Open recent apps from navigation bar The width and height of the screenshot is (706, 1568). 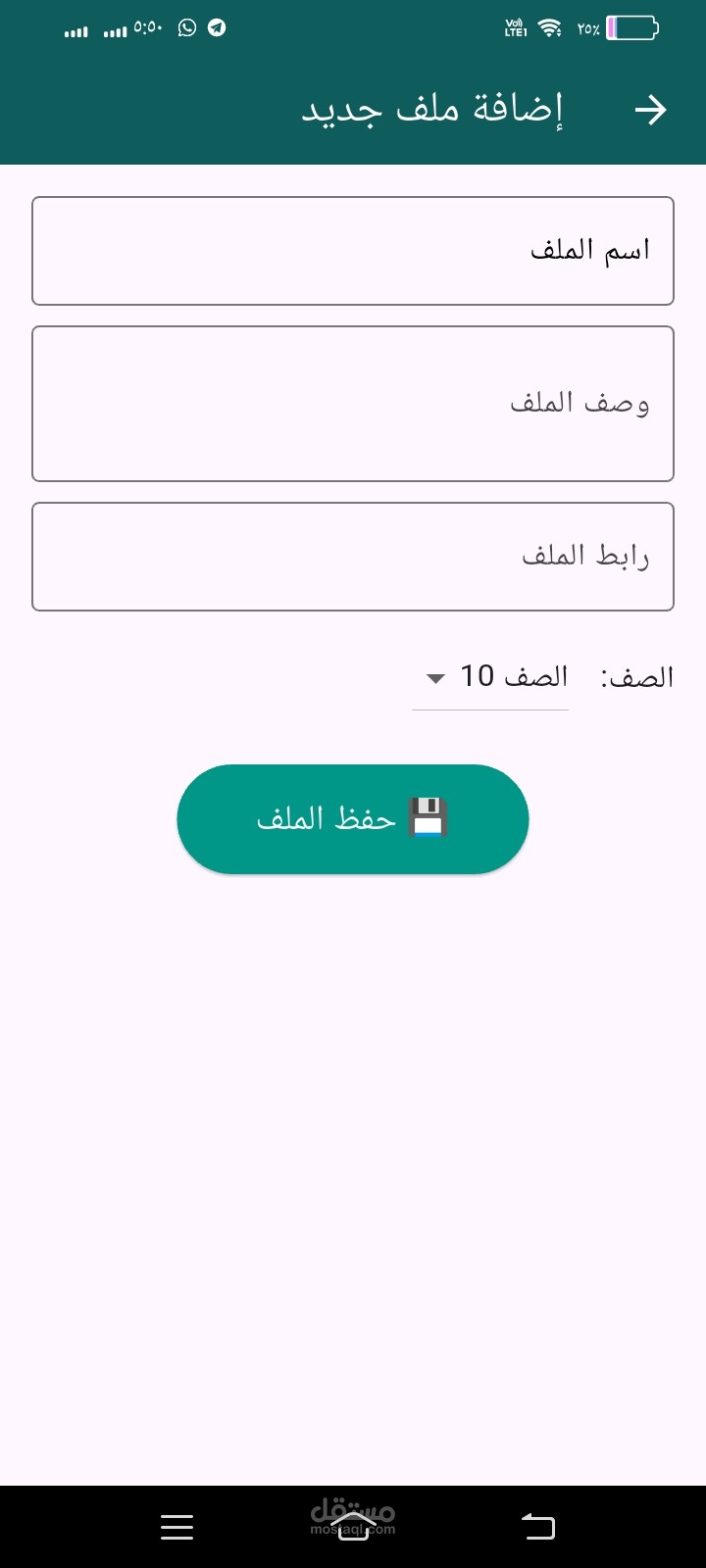[176, 1527]
